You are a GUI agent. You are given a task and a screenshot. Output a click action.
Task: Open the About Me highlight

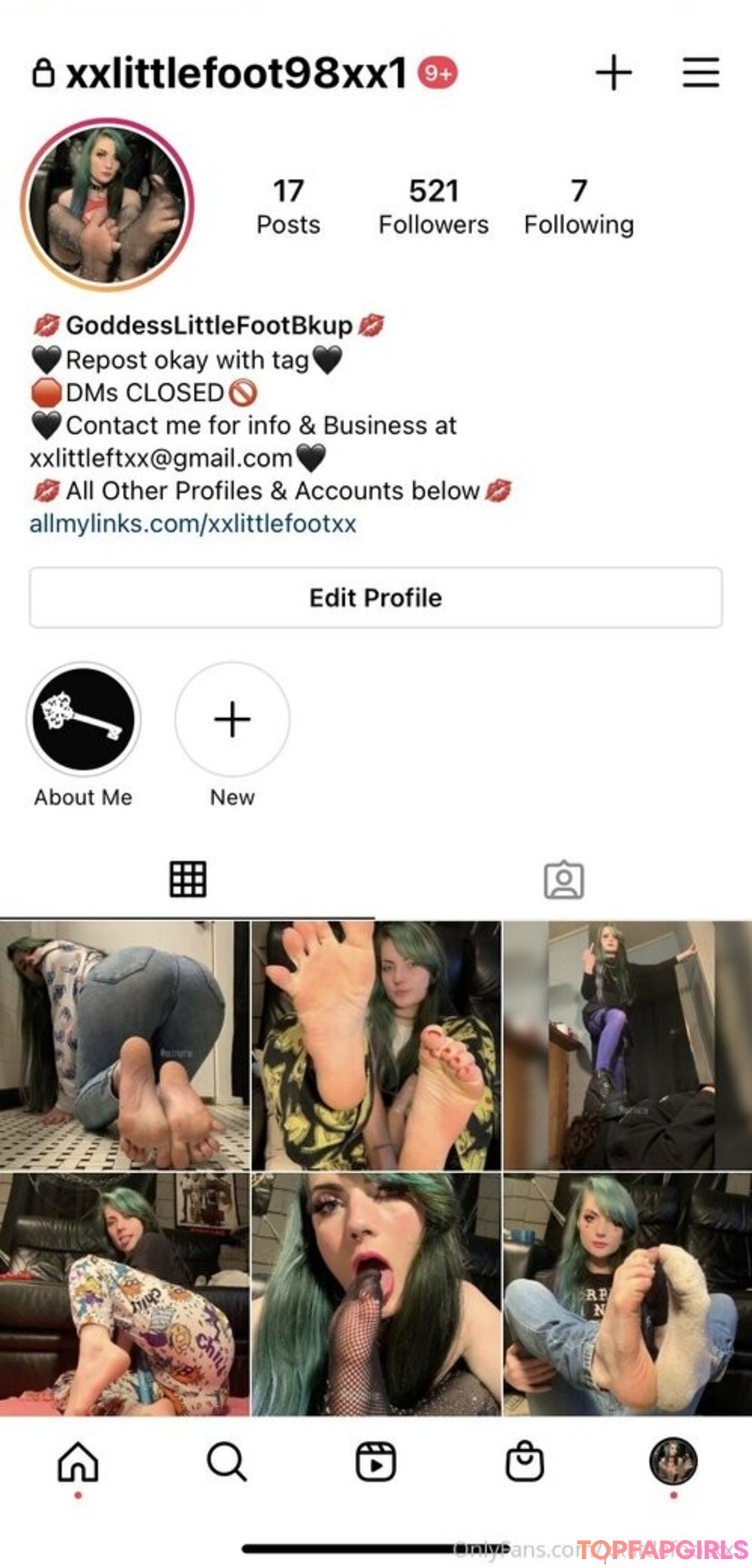84,720
